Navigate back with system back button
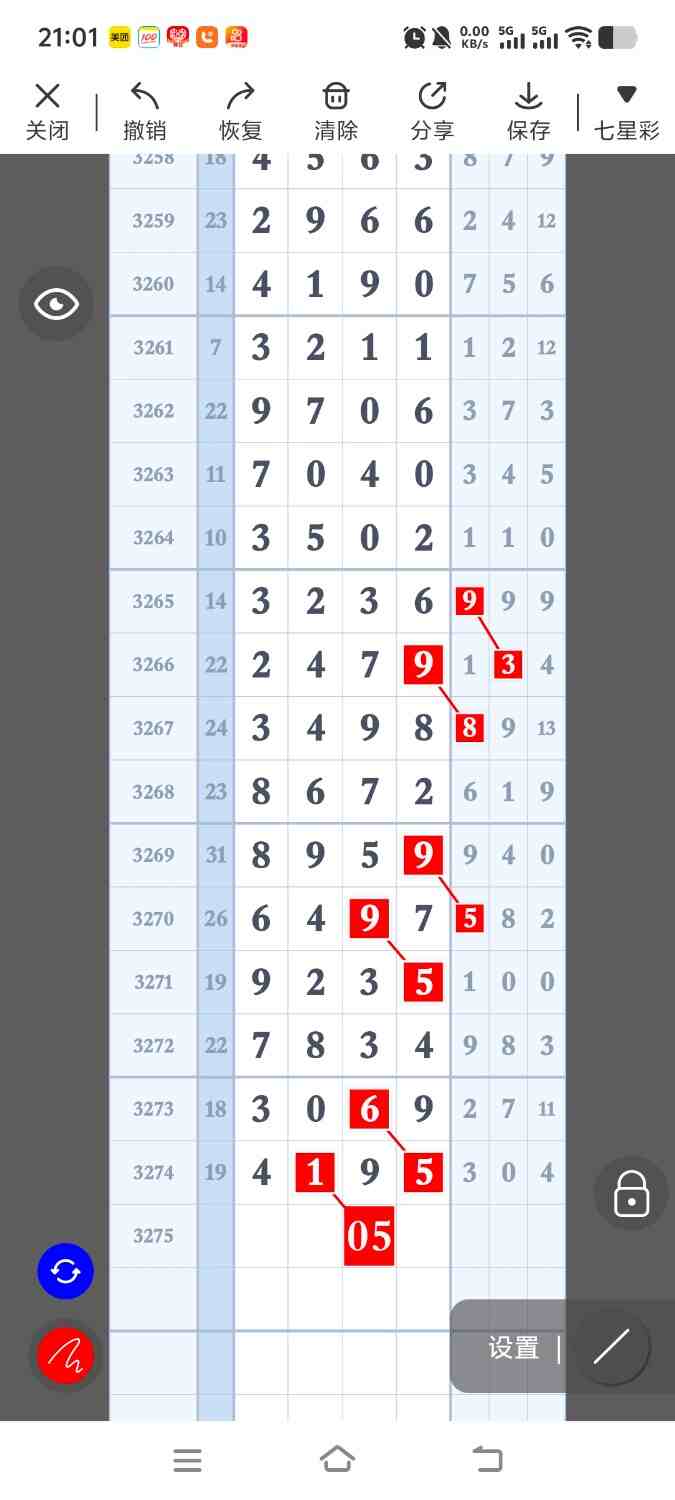Image resolution: width=675 pixels, height=1500 pixels. click(x=487, y=1460)
